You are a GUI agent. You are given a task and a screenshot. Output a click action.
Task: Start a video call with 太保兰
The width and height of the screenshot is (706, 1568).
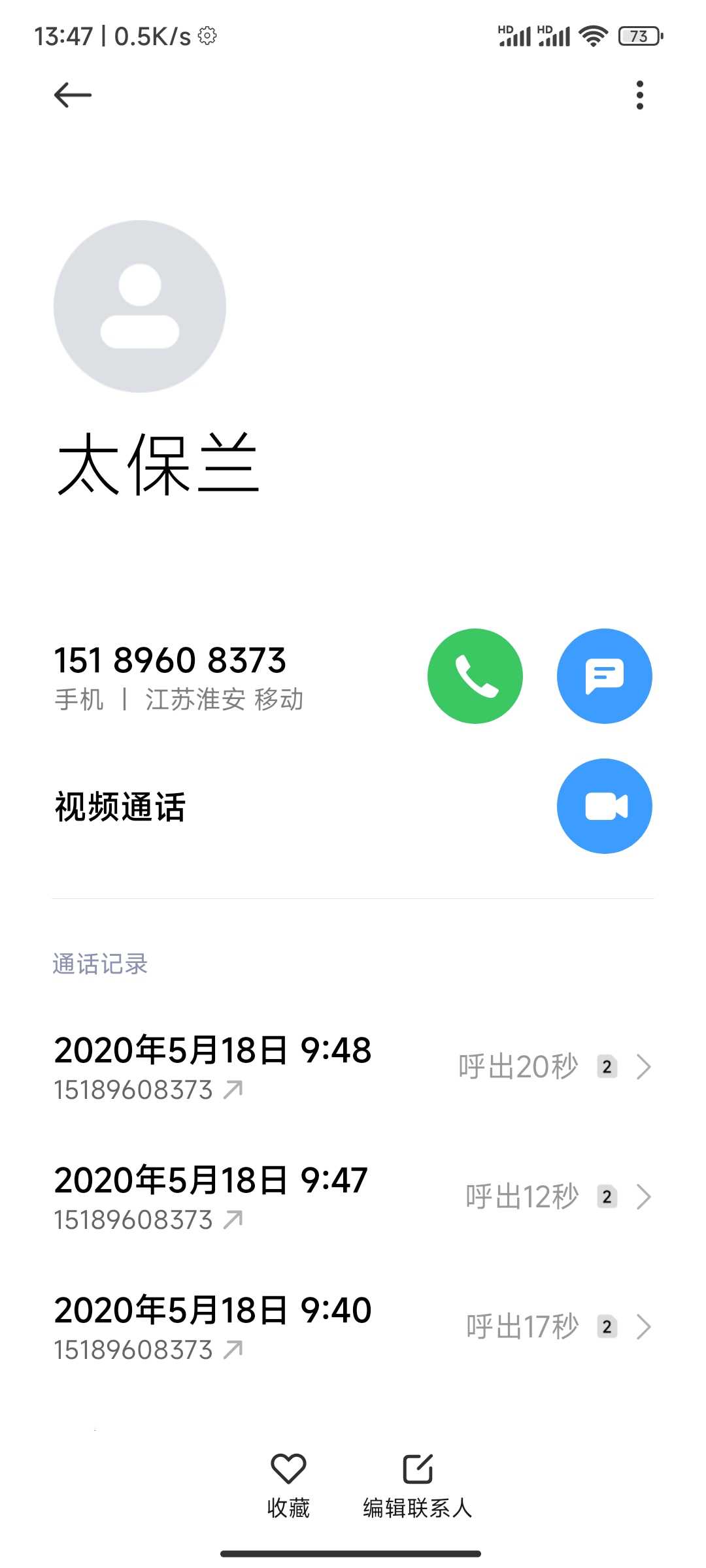click(605, 806)
